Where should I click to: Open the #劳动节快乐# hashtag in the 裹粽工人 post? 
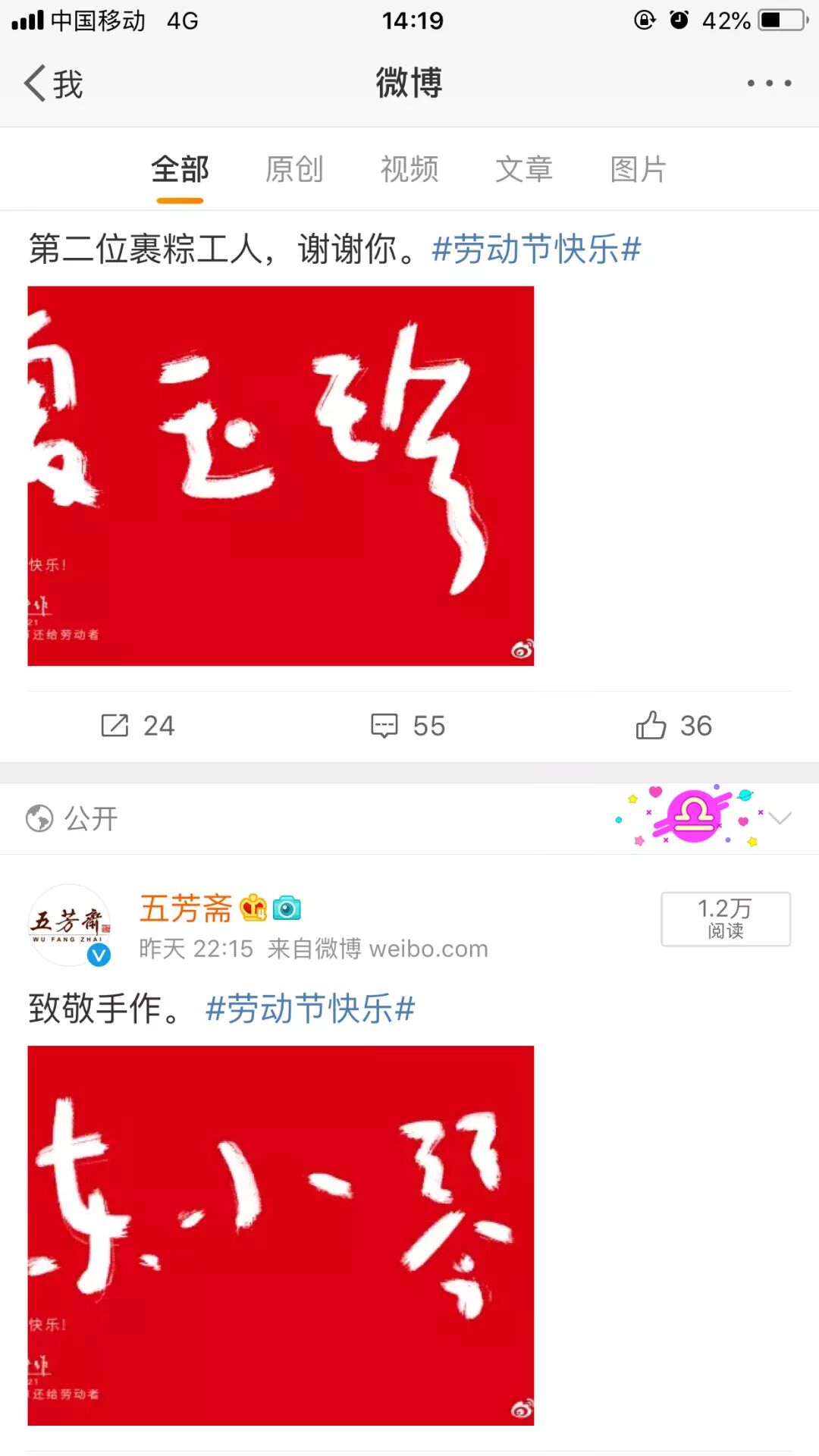coord(536,249)
